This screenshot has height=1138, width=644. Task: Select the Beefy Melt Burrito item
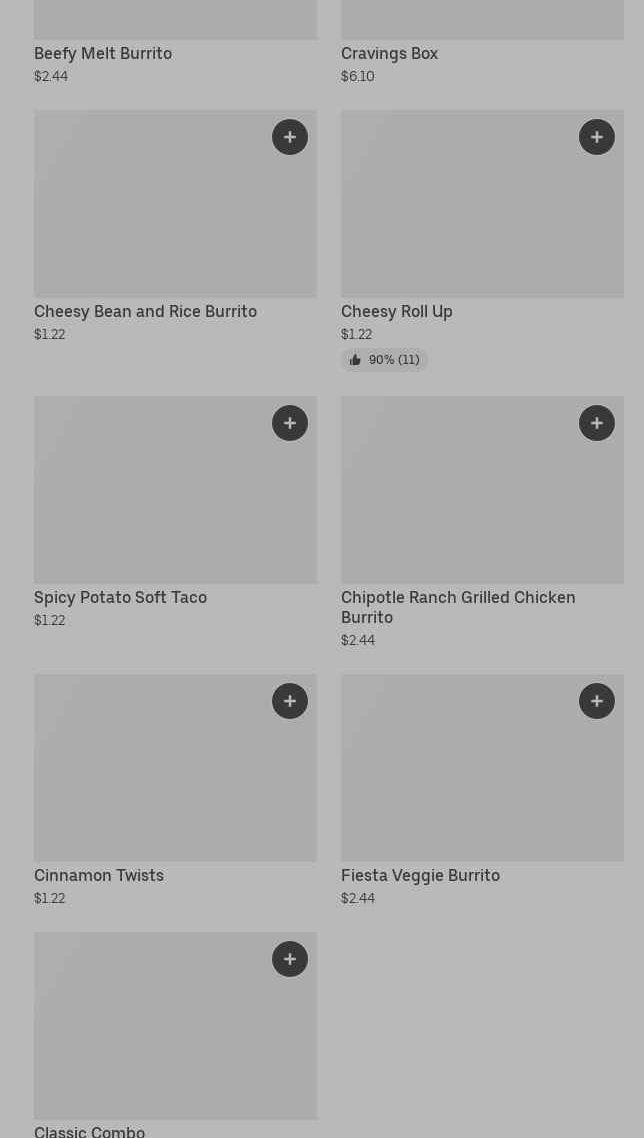(103, 54)
